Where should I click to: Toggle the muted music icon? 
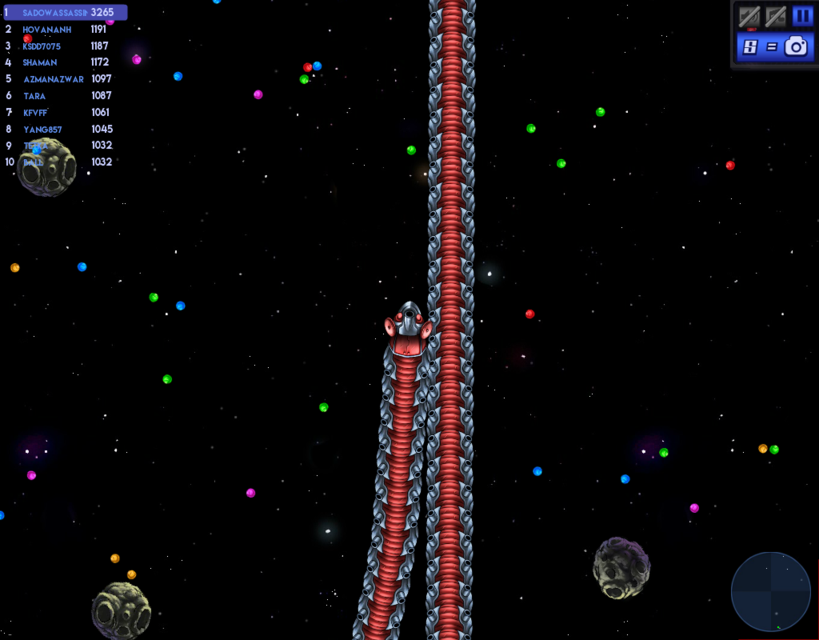pos(775,16)
